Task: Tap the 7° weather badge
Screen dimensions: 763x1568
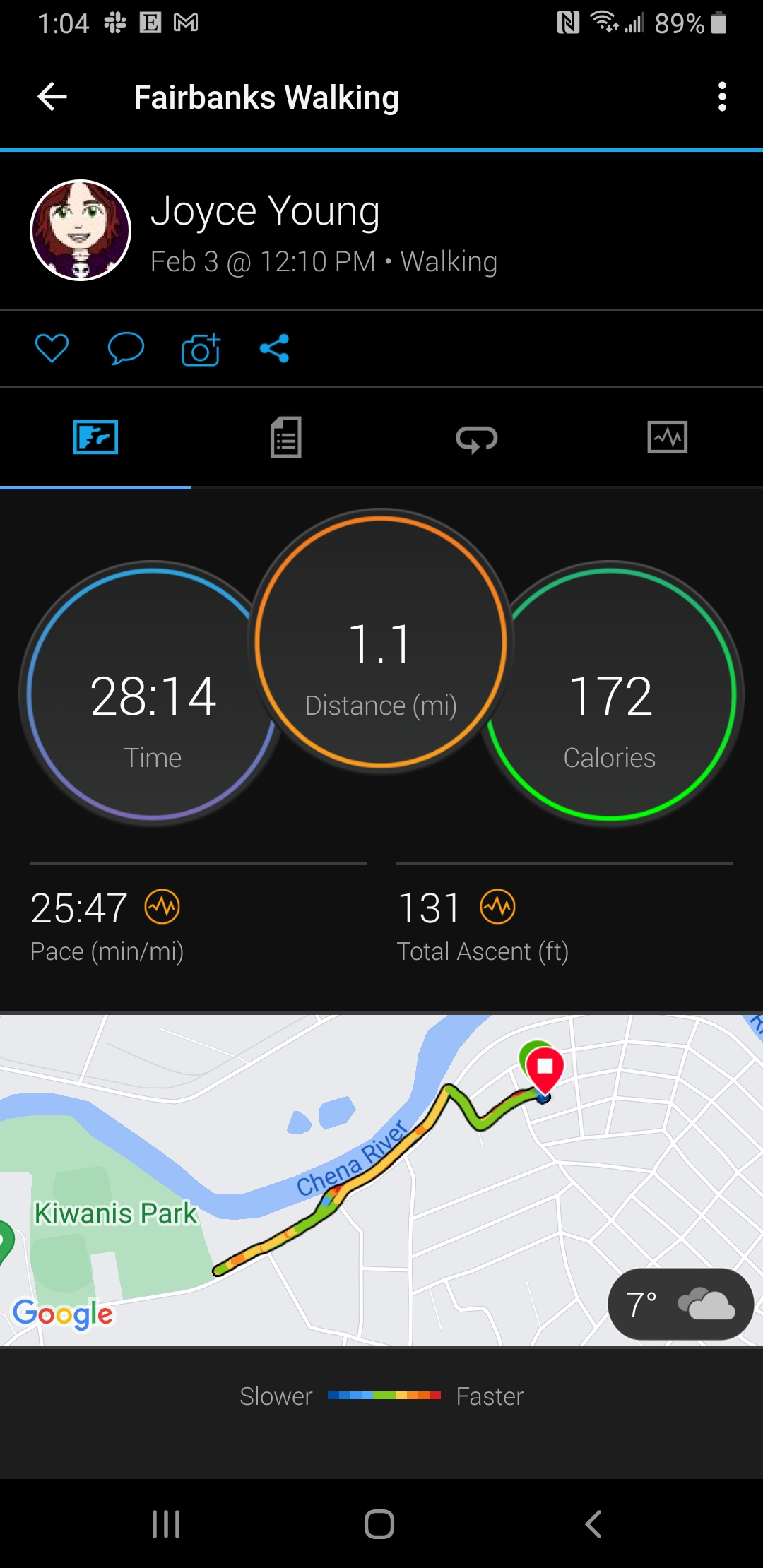Action: (x=680, y=1304)
